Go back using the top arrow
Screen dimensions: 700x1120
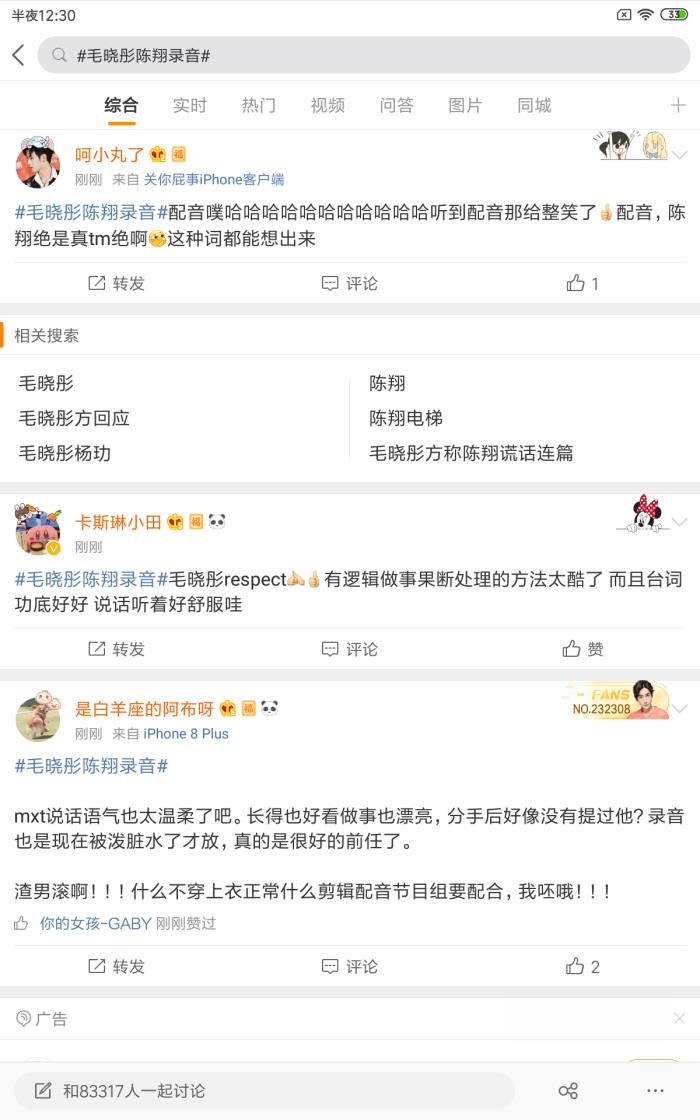18,55
